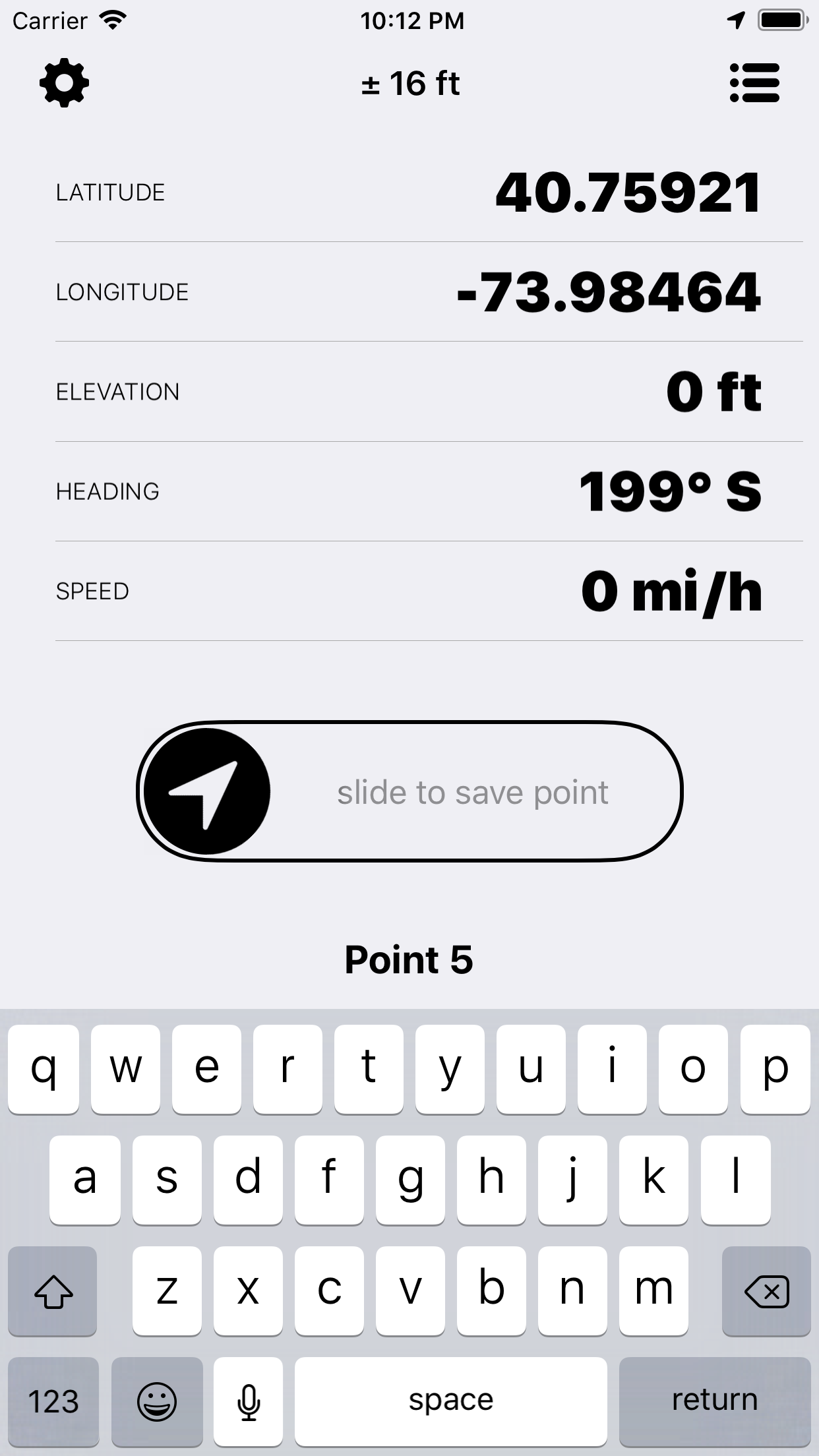This screenshot has height=1456, width=819.
Task: Switch keyboard to 123 numbers
Action: [53, 1401]
